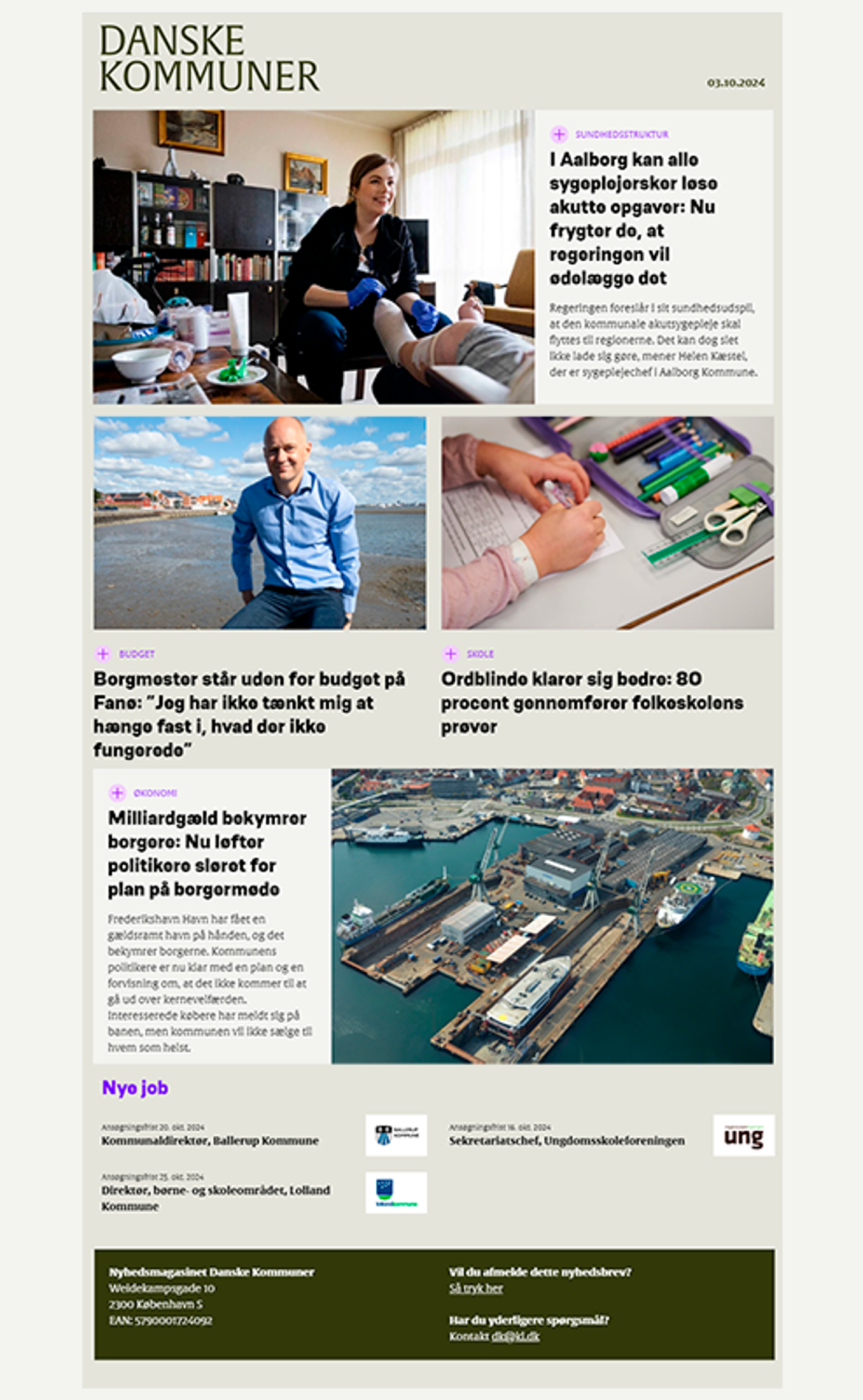
Task: Open the Milliardgæld bekymrer borgere article
Action: coord(207,853)
